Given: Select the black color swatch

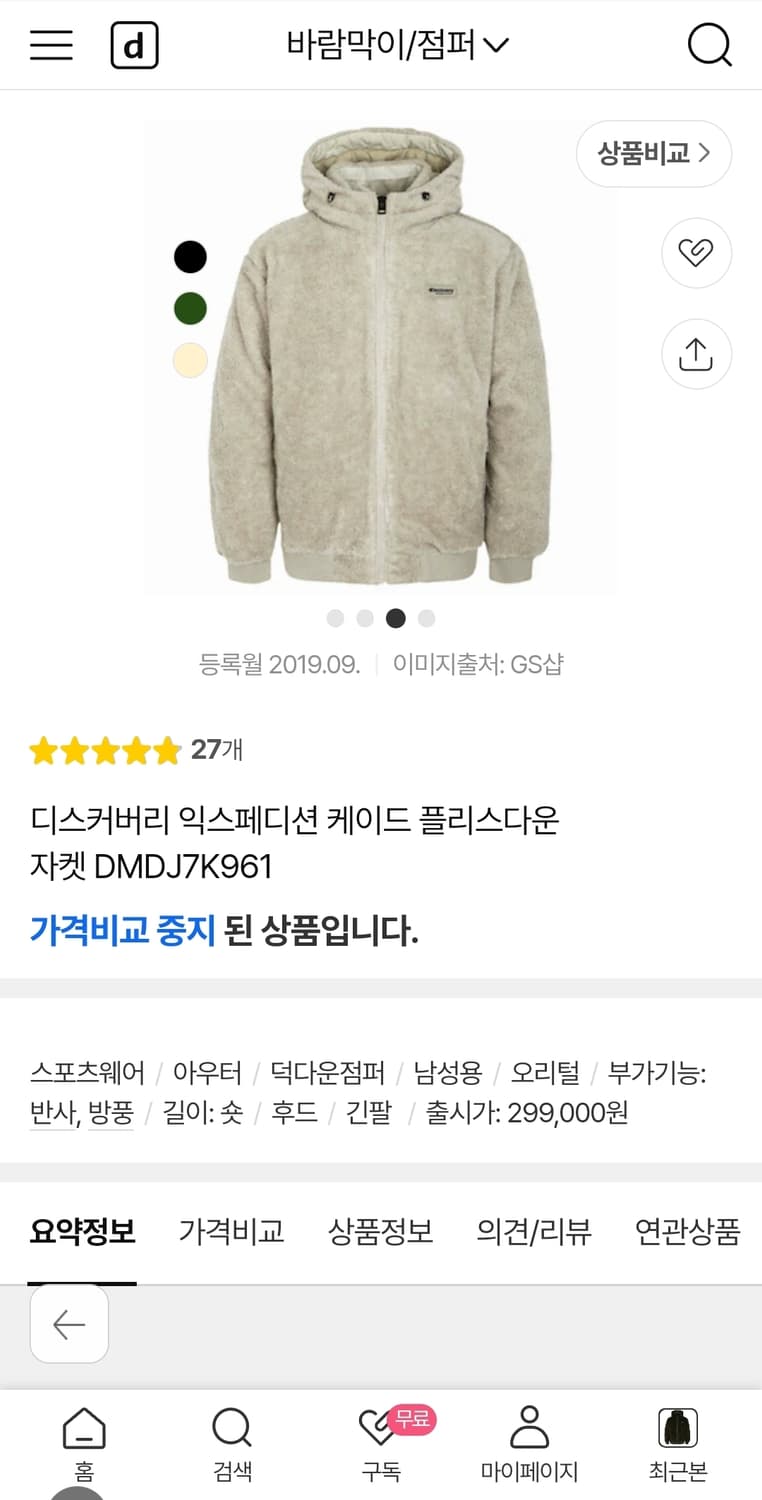Looking at the screenshot, I should click(x=189, y=256).
